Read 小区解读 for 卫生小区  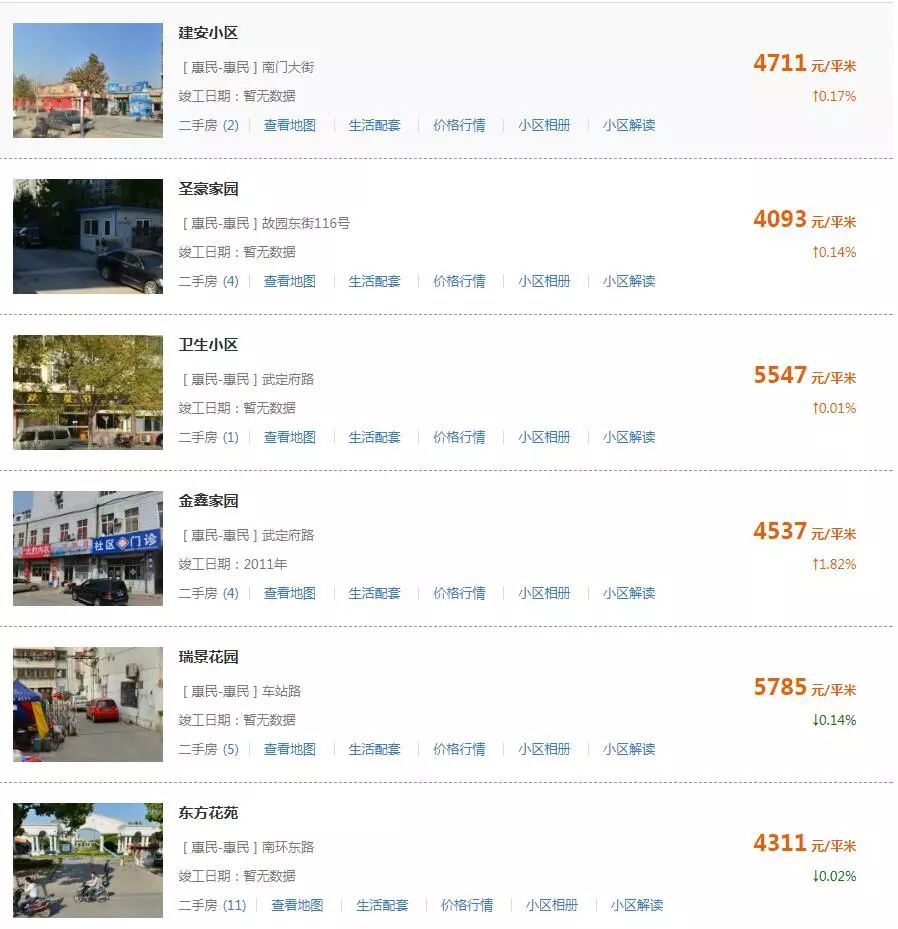coord(630,437)
